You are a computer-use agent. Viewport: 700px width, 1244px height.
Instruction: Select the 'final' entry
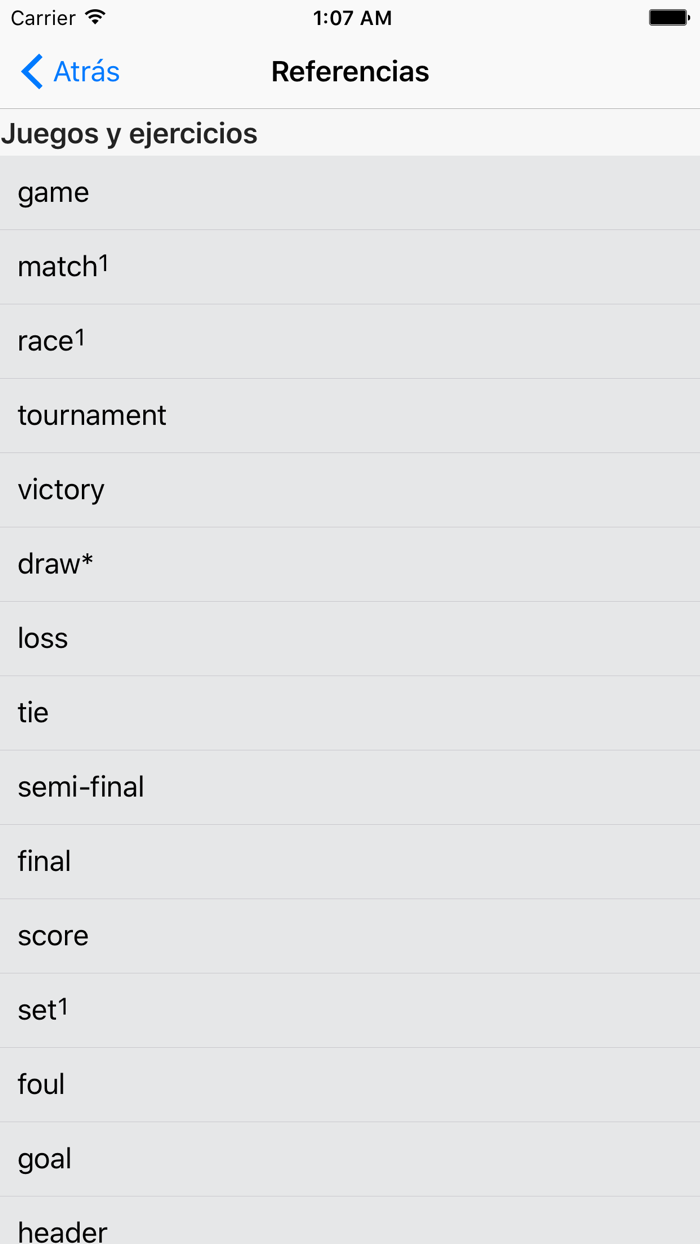click(x=350, y=861)
